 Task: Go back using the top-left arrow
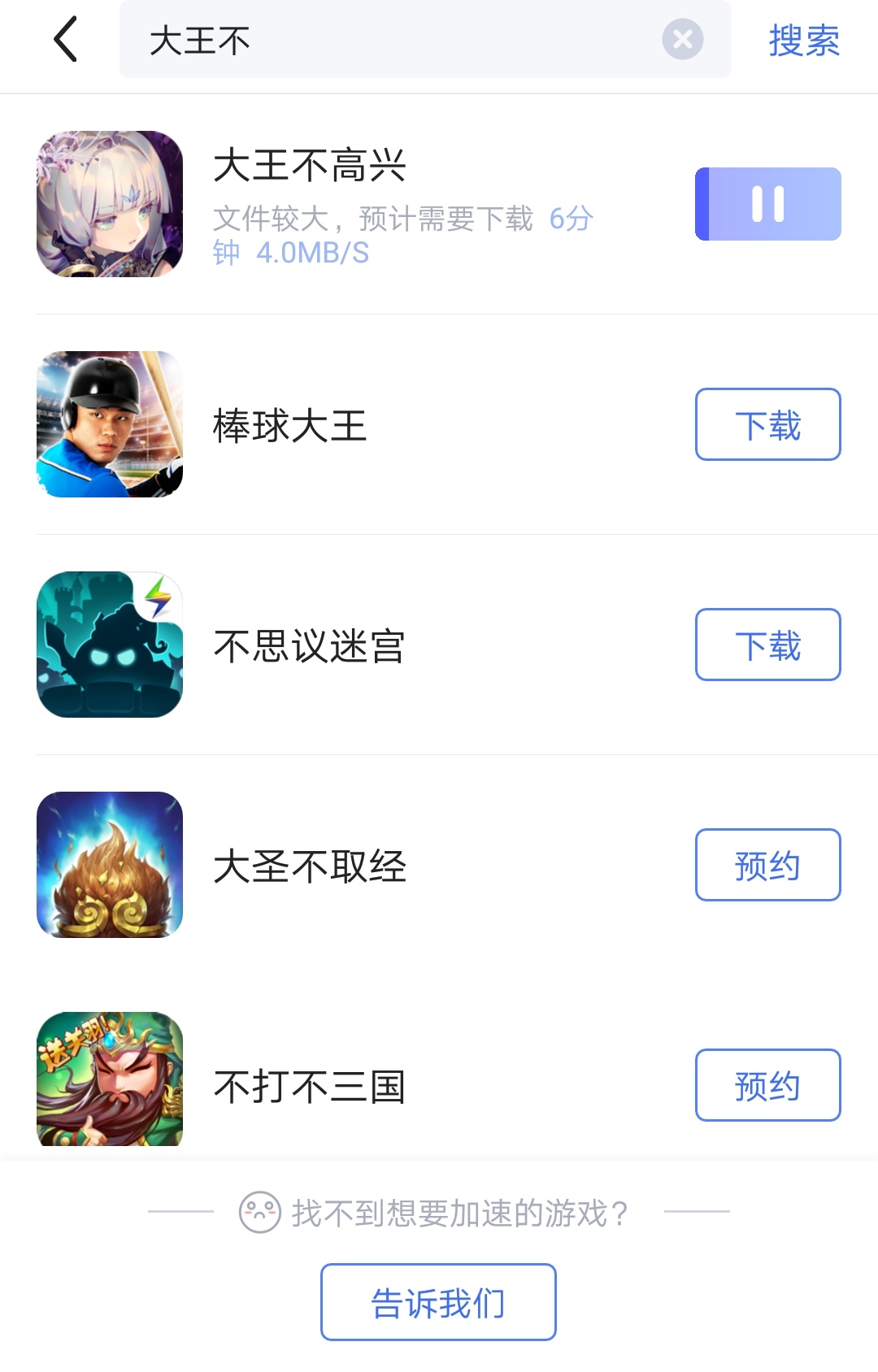(x=66, y=39)
